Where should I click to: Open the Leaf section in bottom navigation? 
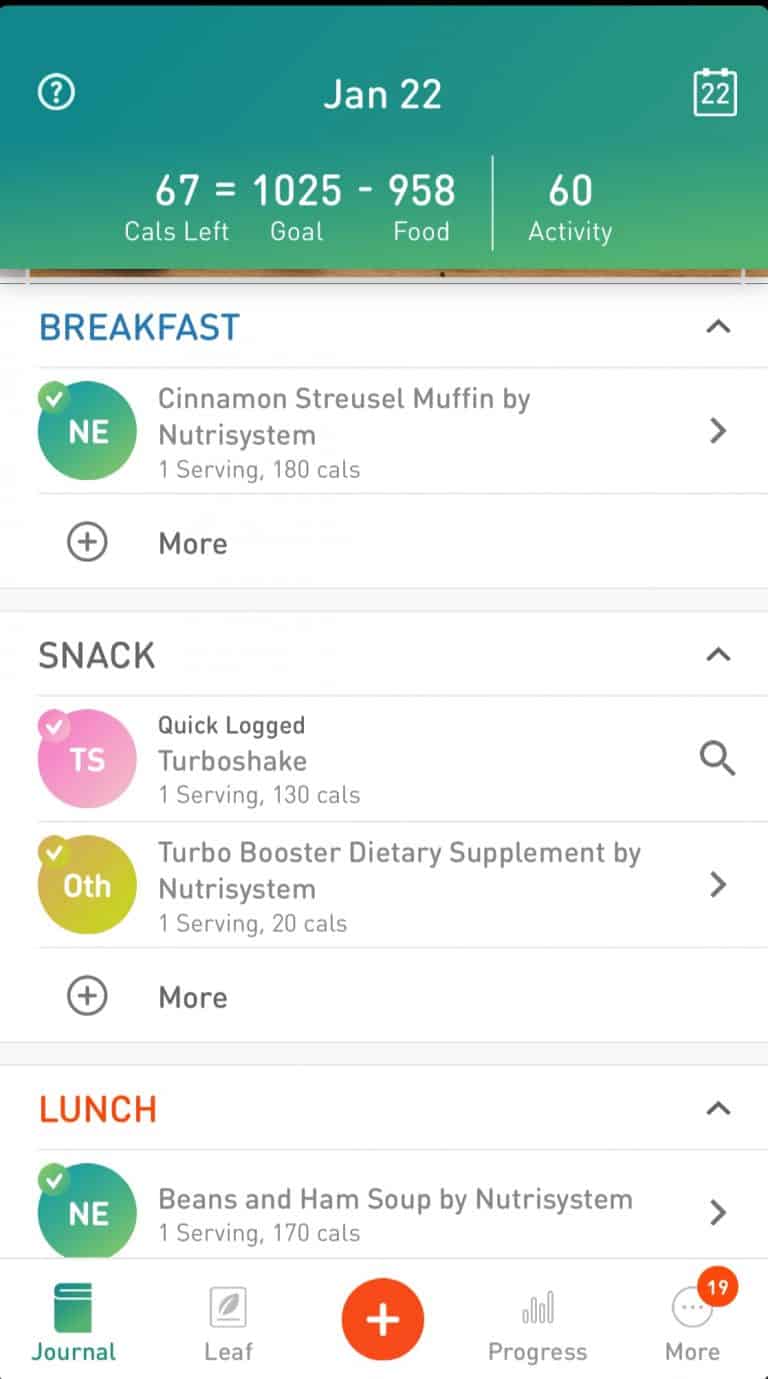click(228, 1320)
